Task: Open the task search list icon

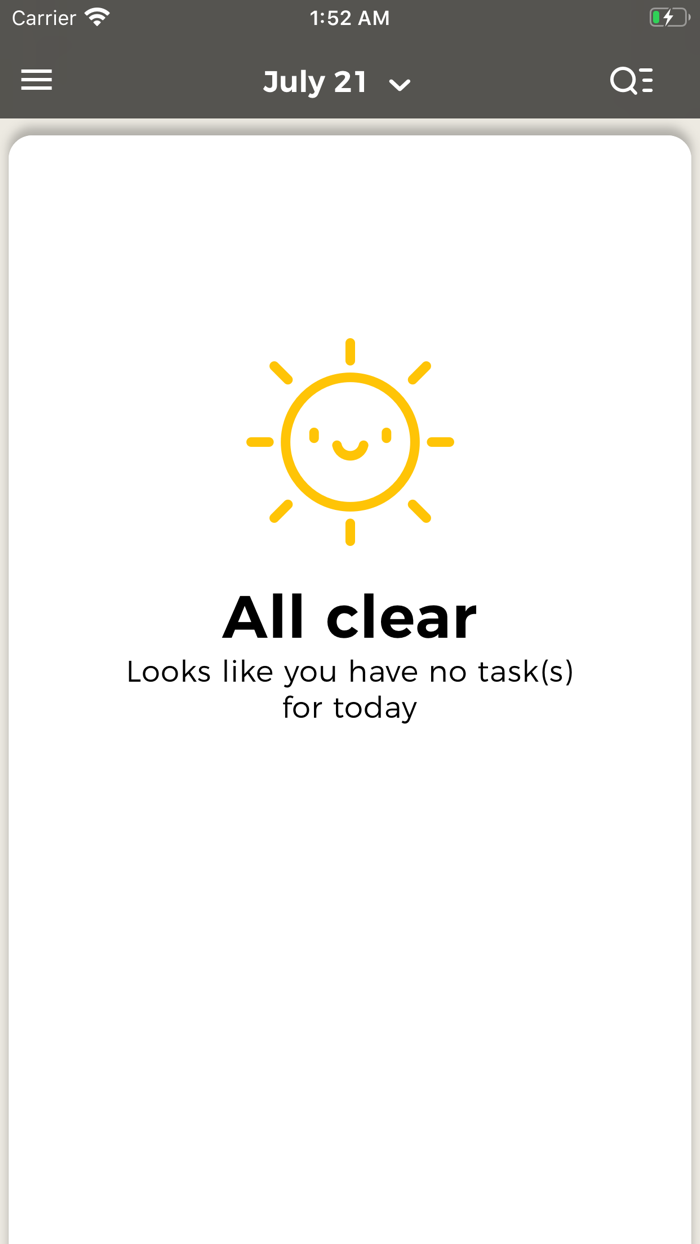Action: coord(631,80)
